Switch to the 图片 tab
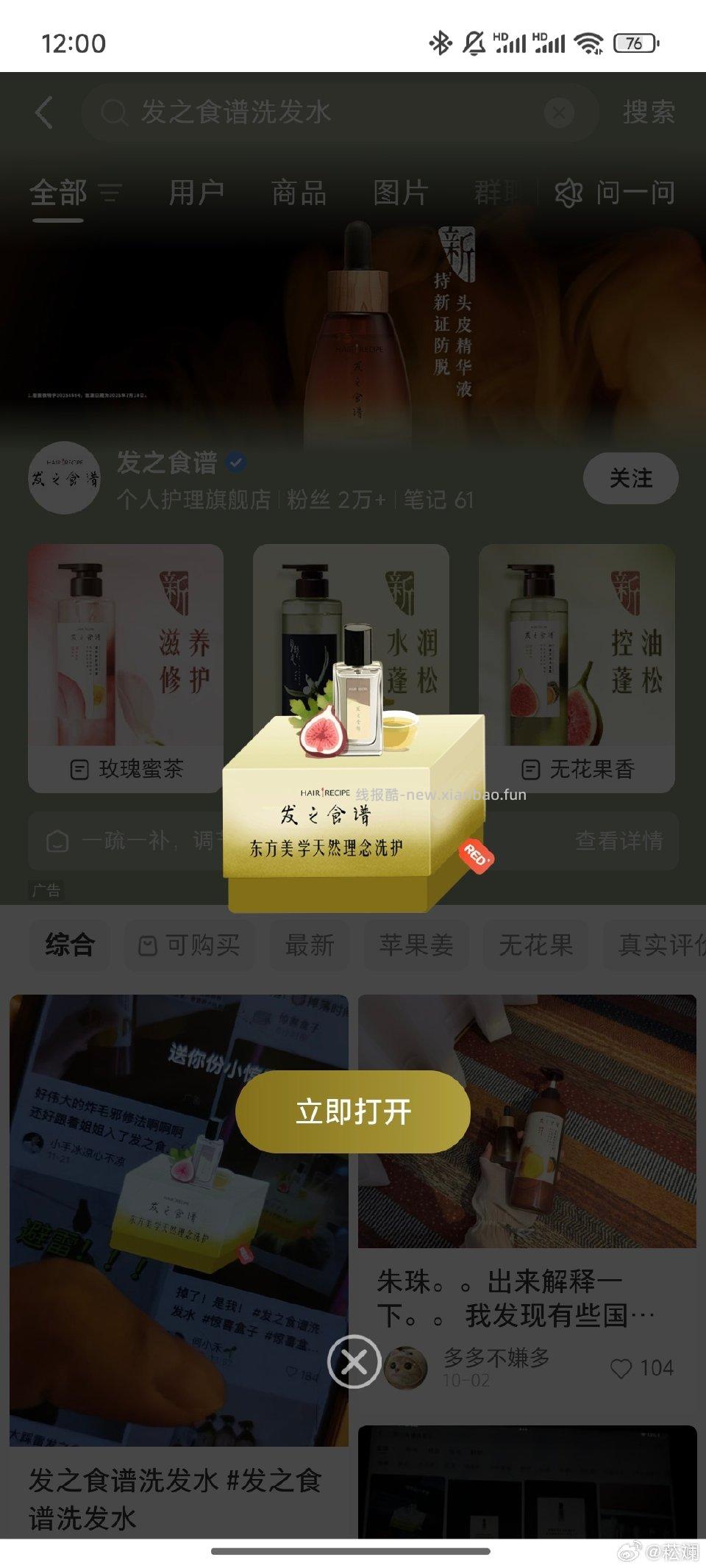The height and width of the screenshot is (1568, 706). [400, 193]
